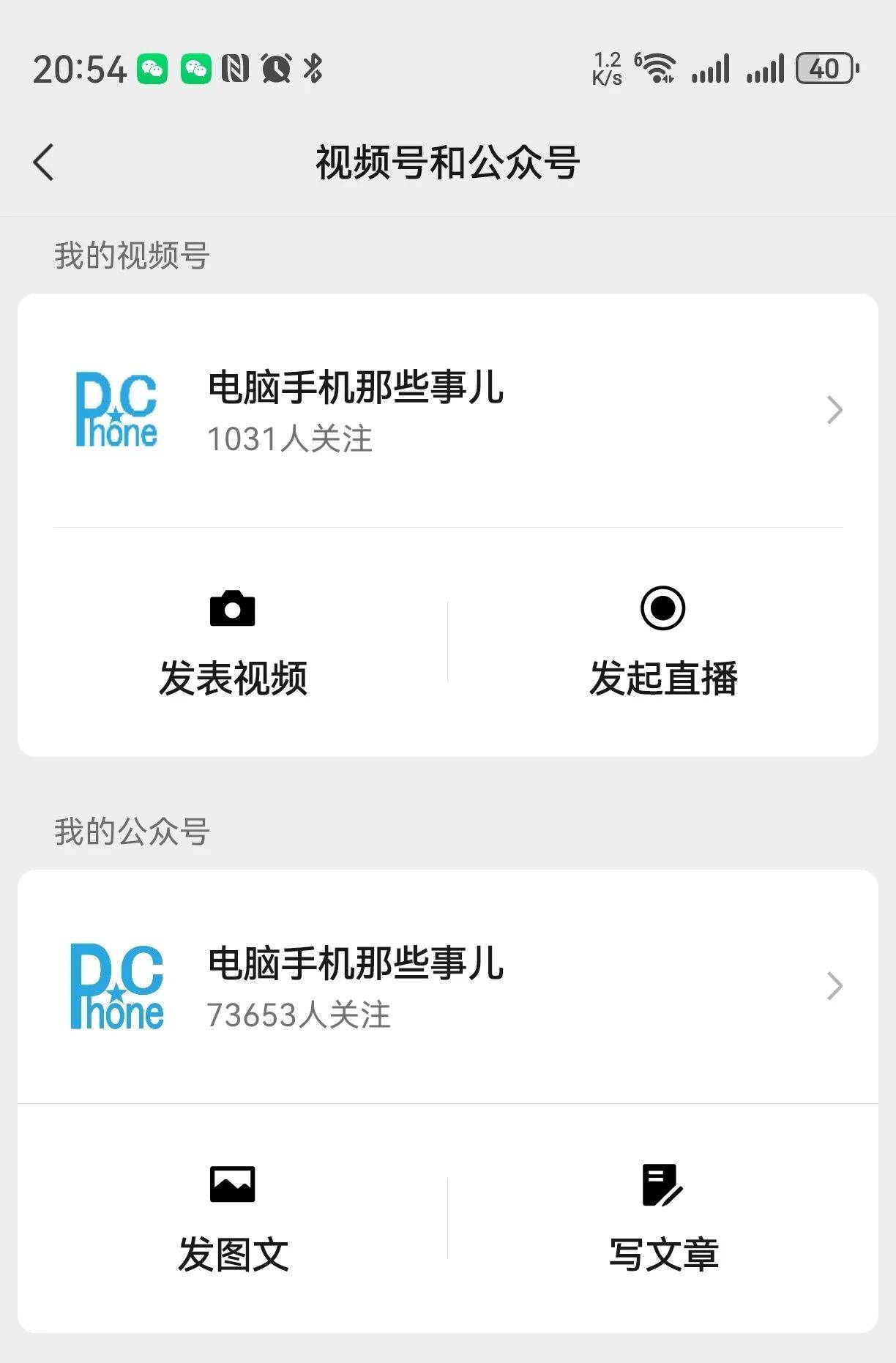896x1363 pixels.
Task: Open the 公众号 account with 73653人关注
Action: [x=447, y=986]
